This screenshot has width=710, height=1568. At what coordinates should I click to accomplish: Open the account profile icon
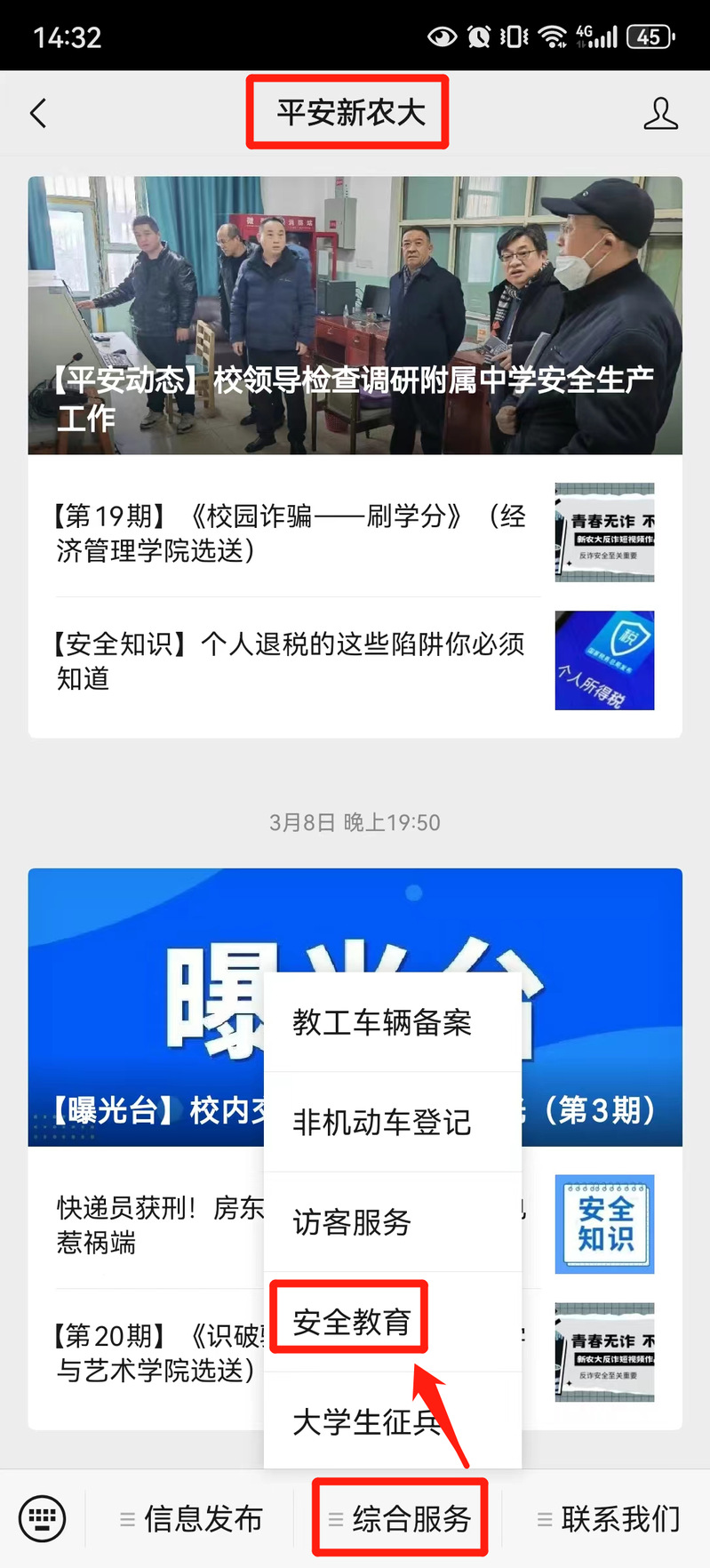click(660, 114)
